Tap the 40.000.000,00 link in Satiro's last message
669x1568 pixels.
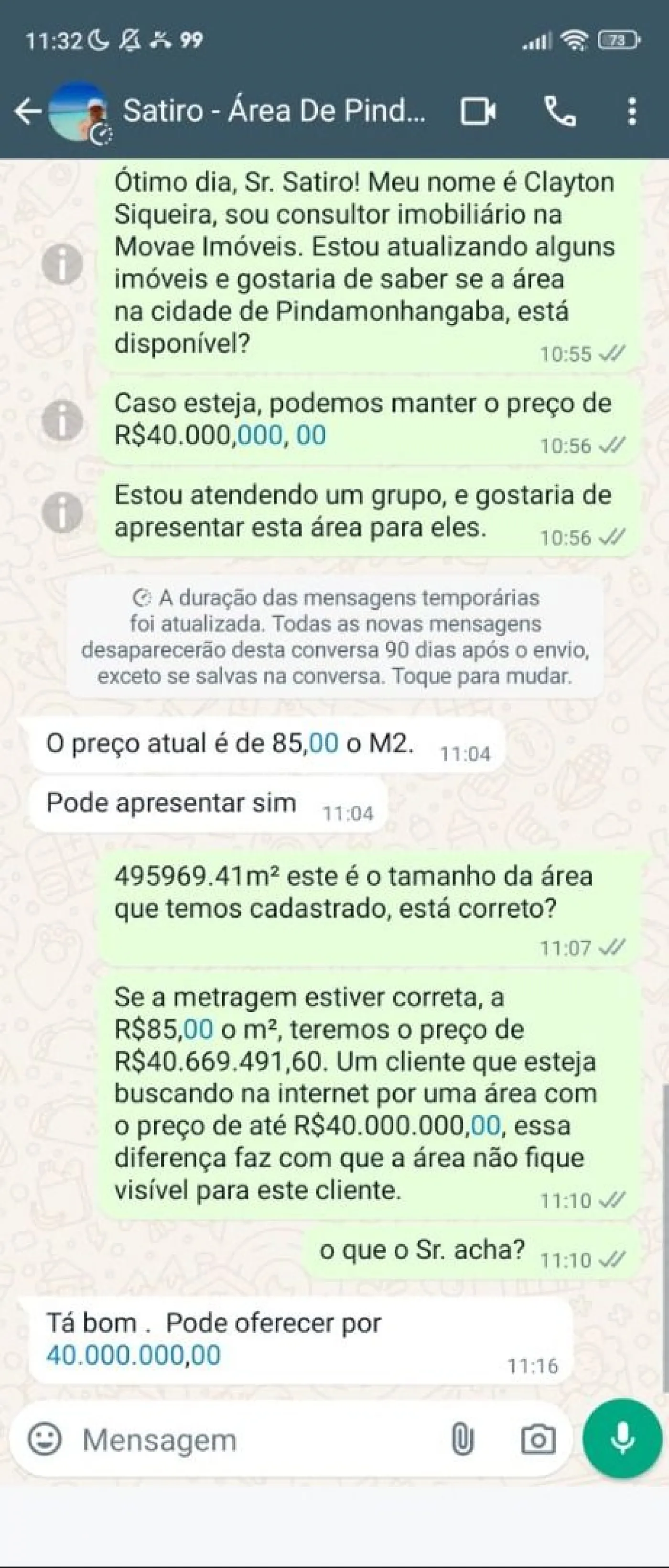coord(133,1356)
